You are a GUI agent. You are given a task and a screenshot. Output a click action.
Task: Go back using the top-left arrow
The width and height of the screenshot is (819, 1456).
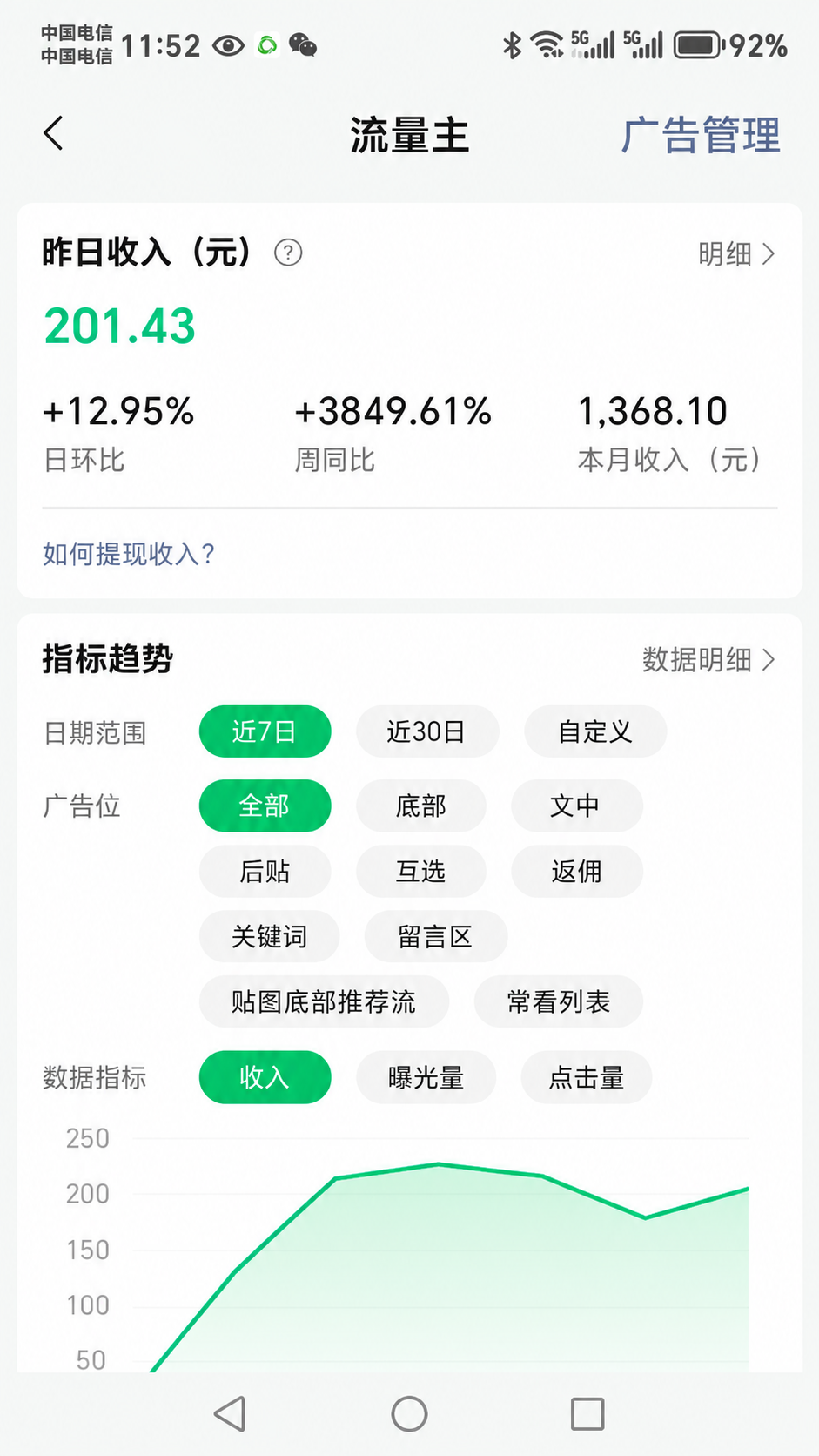[54, 134]
